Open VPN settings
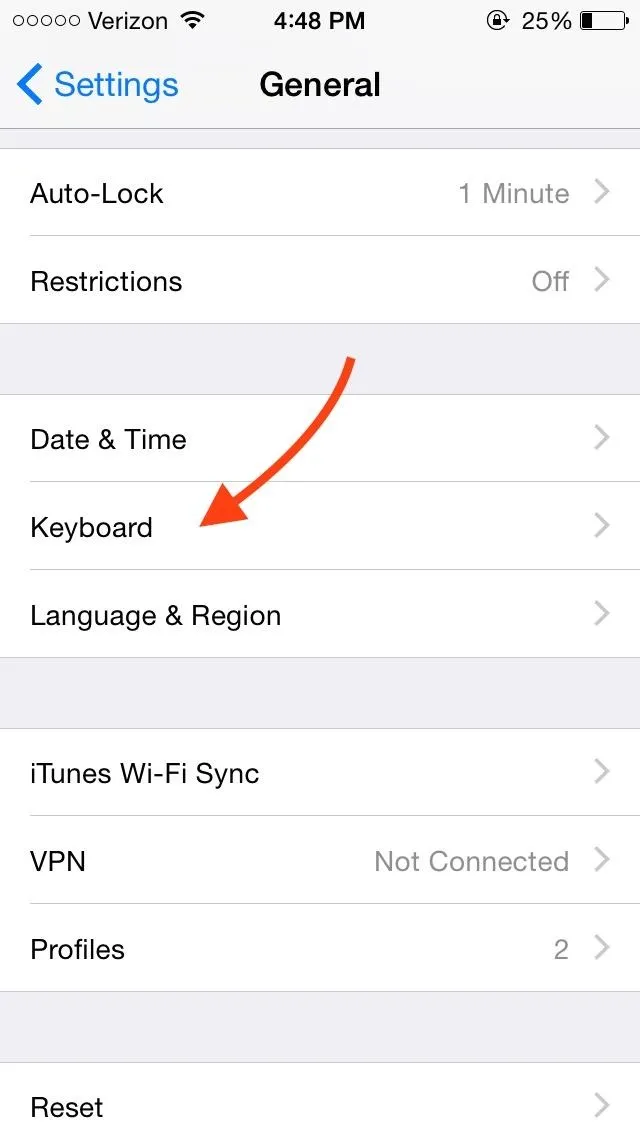This screenshot has height=1136, width=640. point(320,860)
